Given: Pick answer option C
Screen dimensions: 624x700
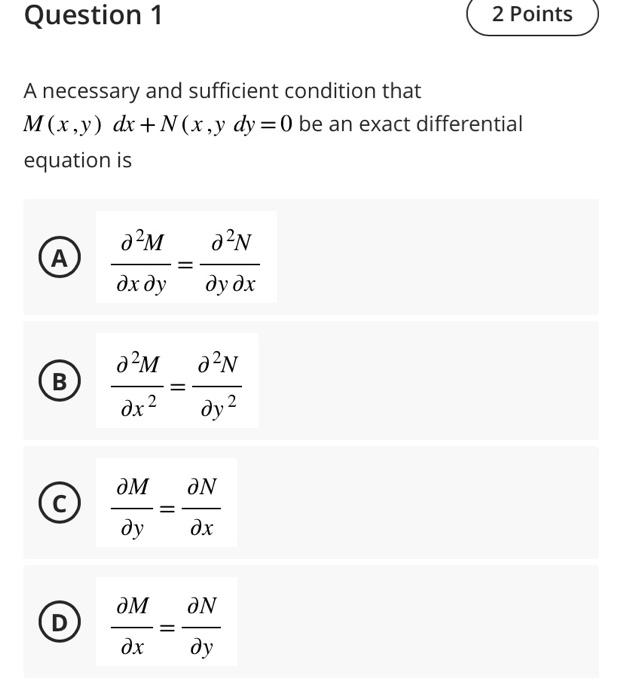Looking at the screenshot, I should coord(60,505).
